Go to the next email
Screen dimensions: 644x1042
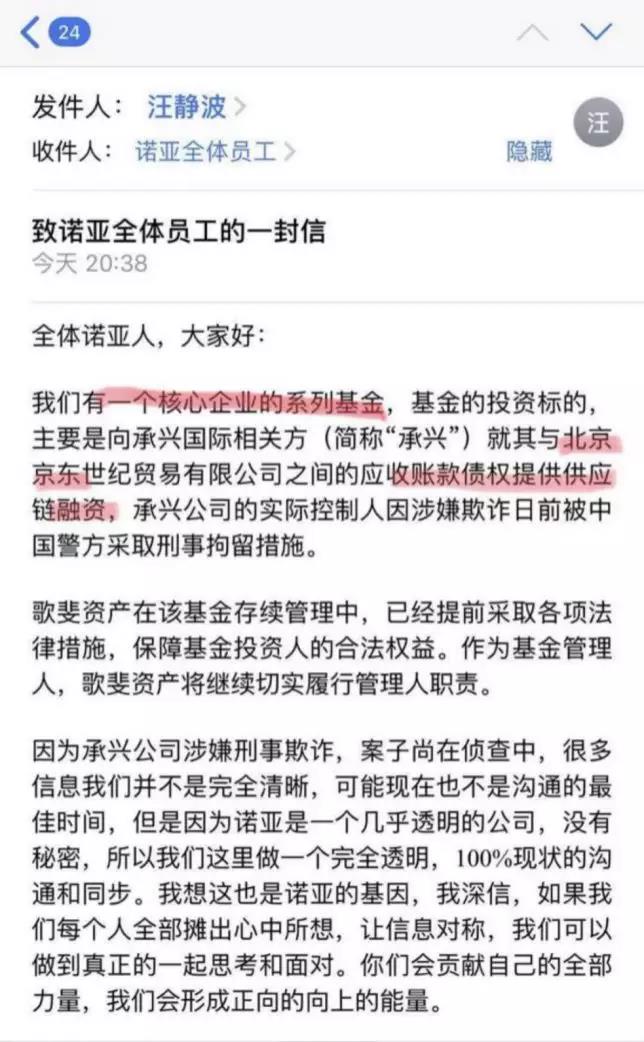pyautogui.click(x=596, y=32)
